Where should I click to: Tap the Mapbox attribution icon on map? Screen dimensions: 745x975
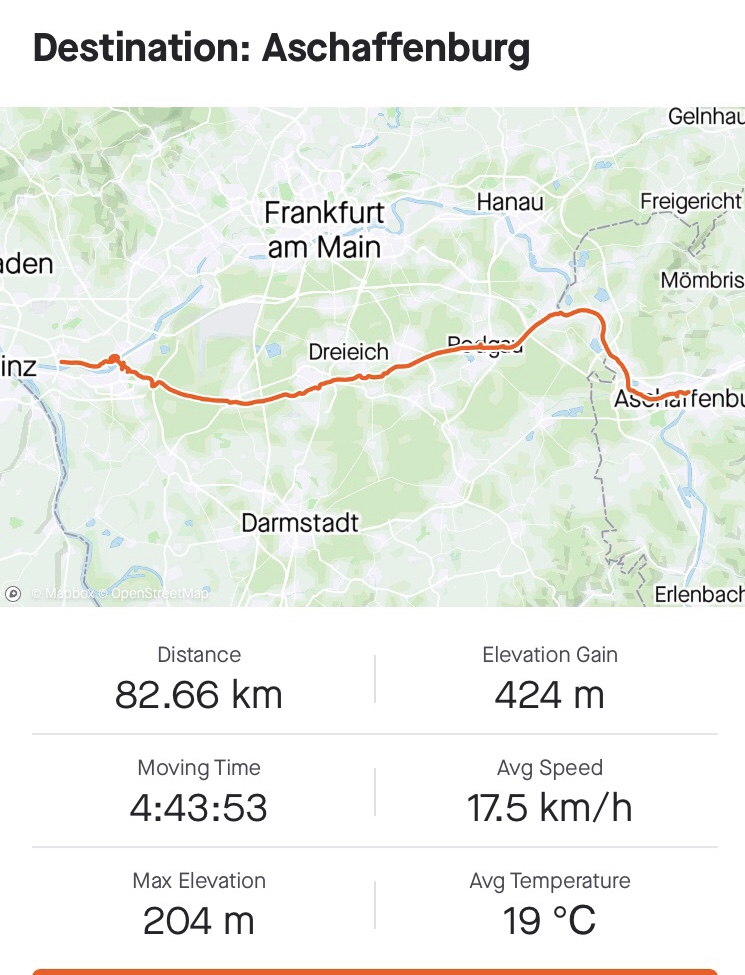click(13, 593)
